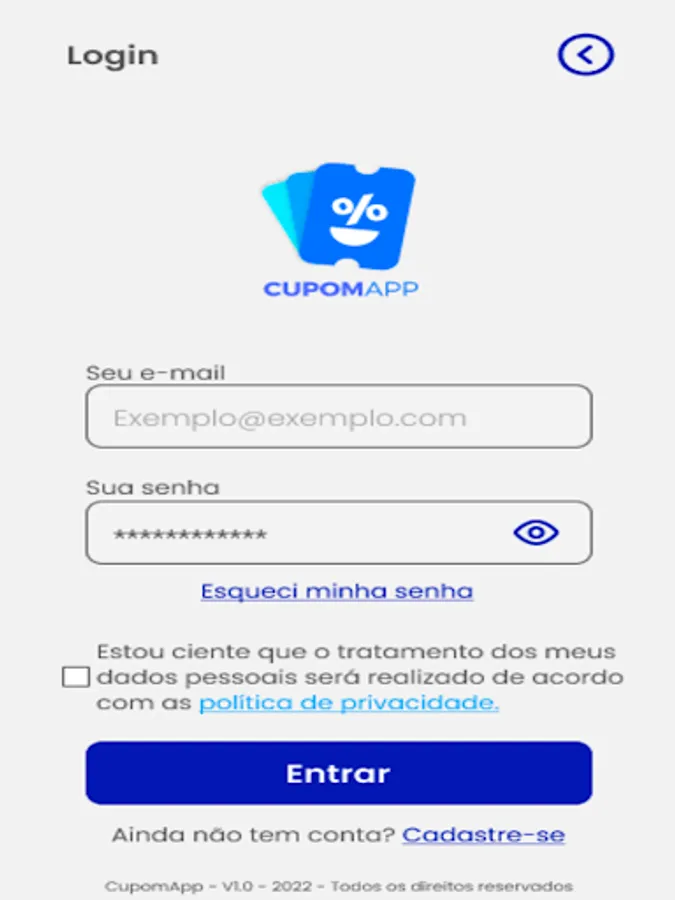Focus the Seu e-mail field
Image resolution: width=675 pixels, height=900 pixels.
coord(338,417)
